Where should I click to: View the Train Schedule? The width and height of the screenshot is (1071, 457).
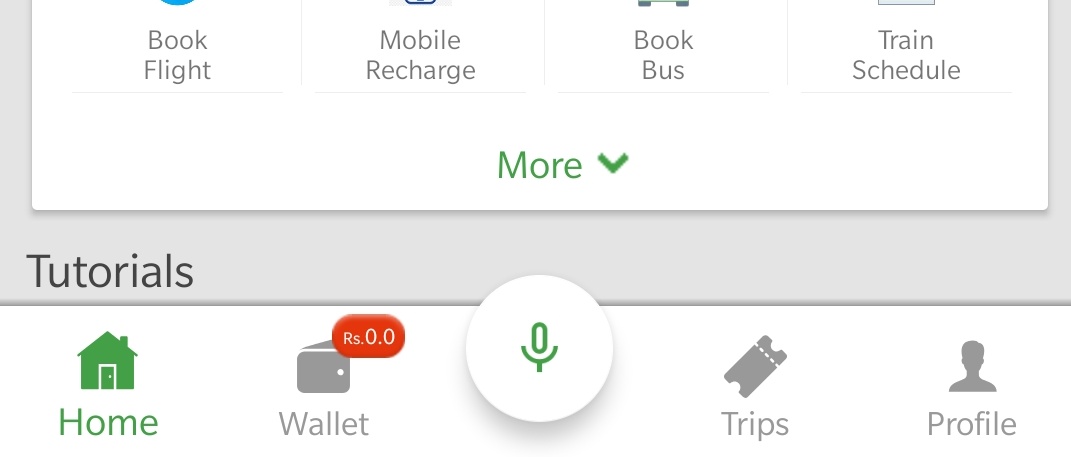coord(906,50)
